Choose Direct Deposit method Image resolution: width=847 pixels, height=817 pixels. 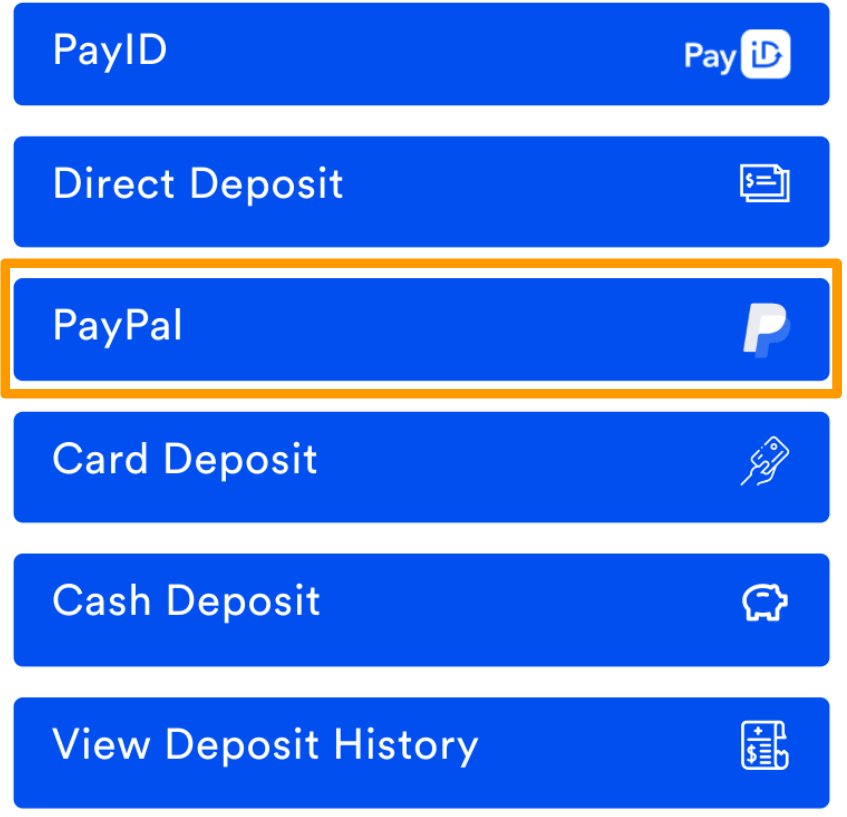[x=421, y=190]
